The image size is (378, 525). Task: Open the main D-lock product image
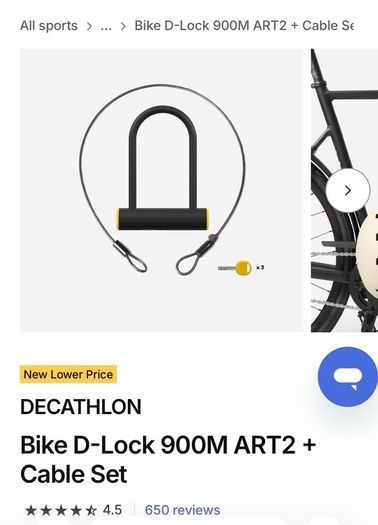point(162,190)
